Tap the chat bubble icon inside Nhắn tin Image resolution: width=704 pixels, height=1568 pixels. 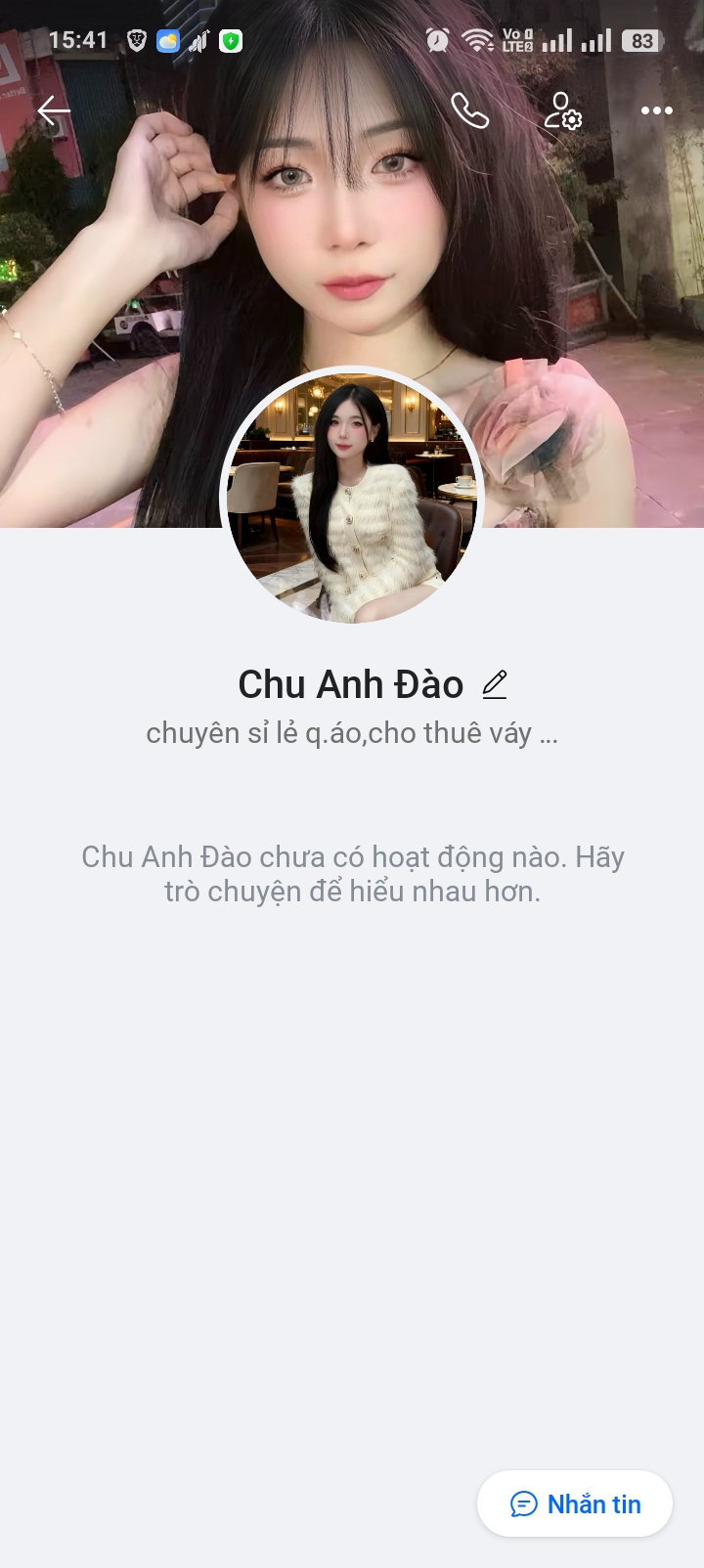click(524, 1503)
